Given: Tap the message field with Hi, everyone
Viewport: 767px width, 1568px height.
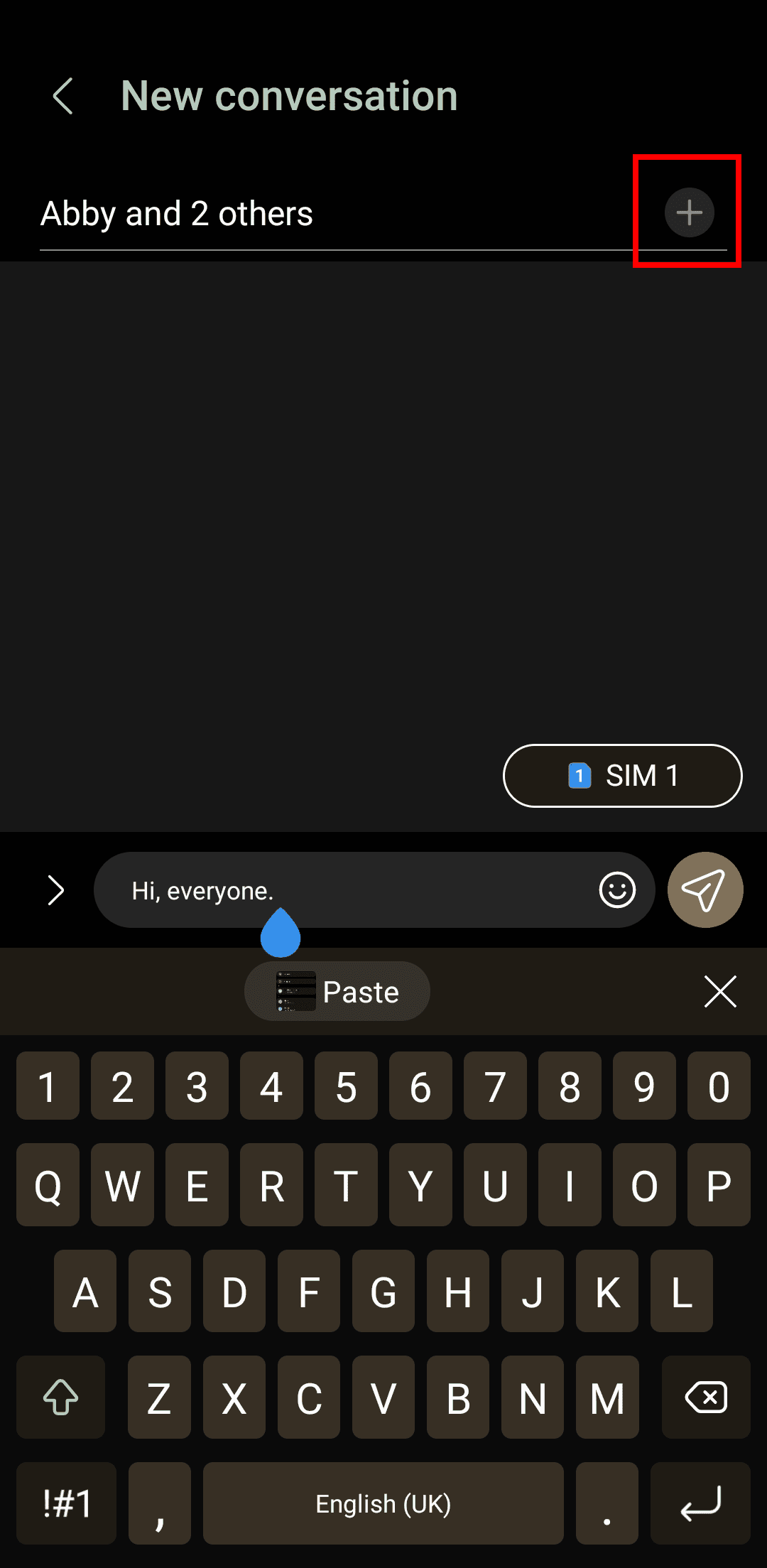Looking at the screenshot, I should [355, 890].
